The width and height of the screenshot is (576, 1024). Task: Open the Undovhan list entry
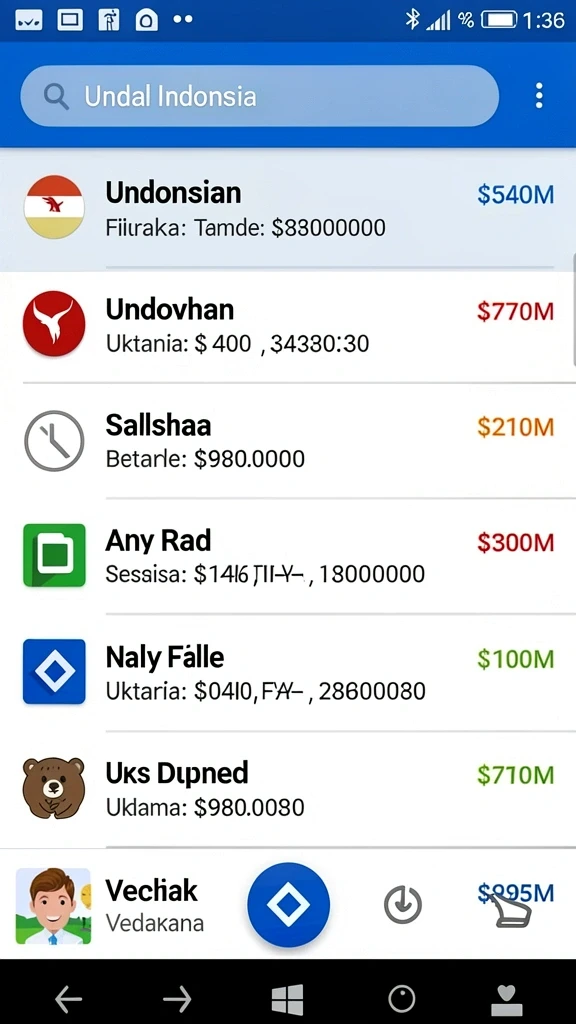coord(288,326)
